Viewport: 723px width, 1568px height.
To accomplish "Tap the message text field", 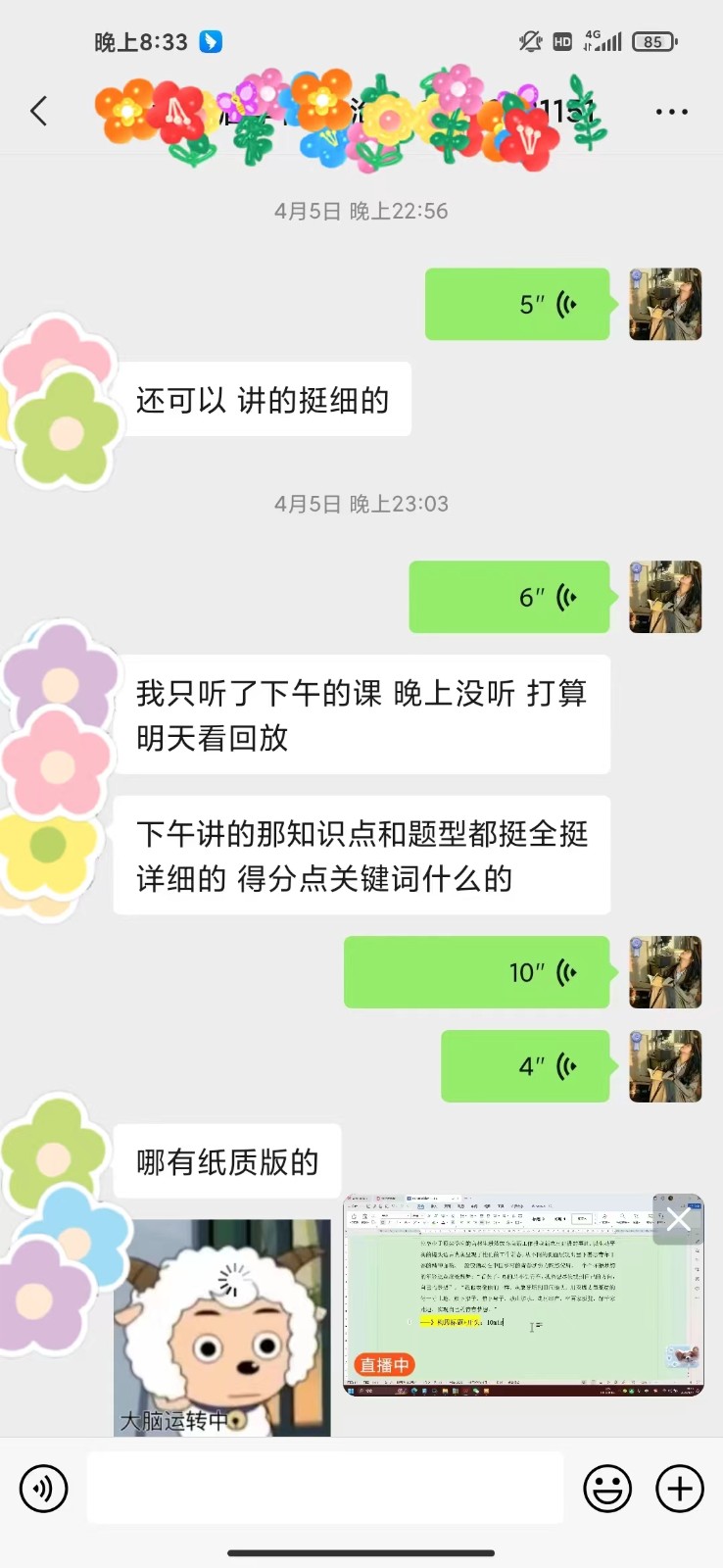I will pyautogui.click(x=325, y=1489).
